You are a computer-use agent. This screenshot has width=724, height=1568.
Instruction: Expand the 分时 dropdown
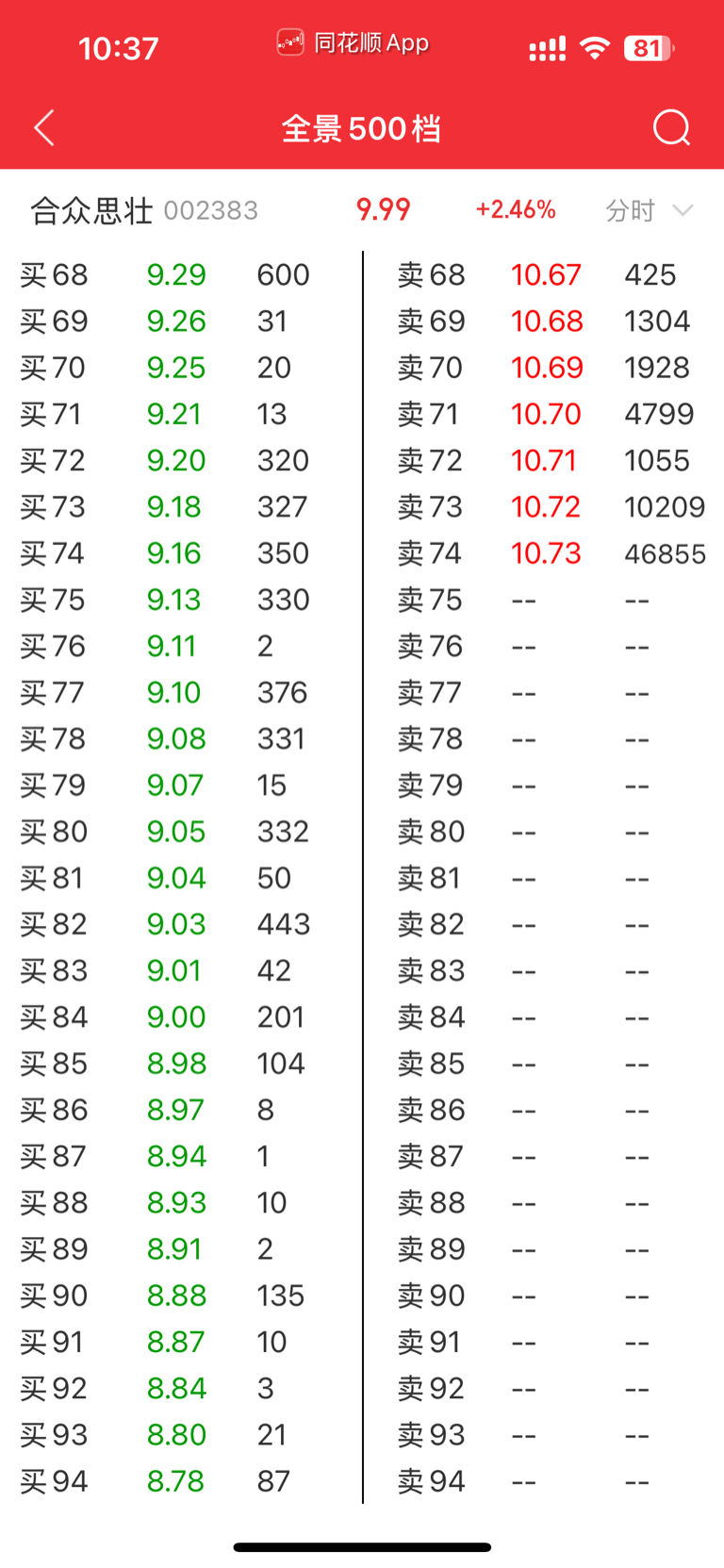click(650, 210)
